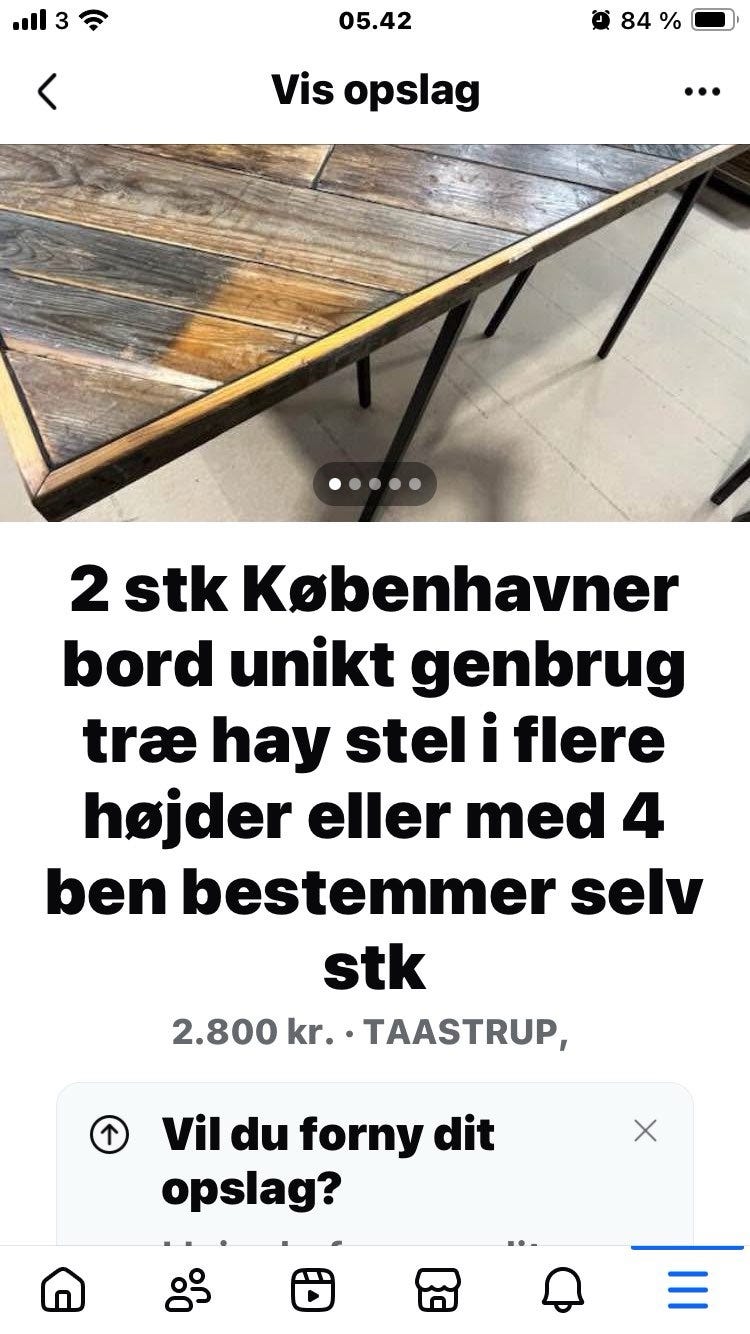Screen dimensions: 750x1334
Task: Go back using the left chevron
Action: [x=47, y=90]
